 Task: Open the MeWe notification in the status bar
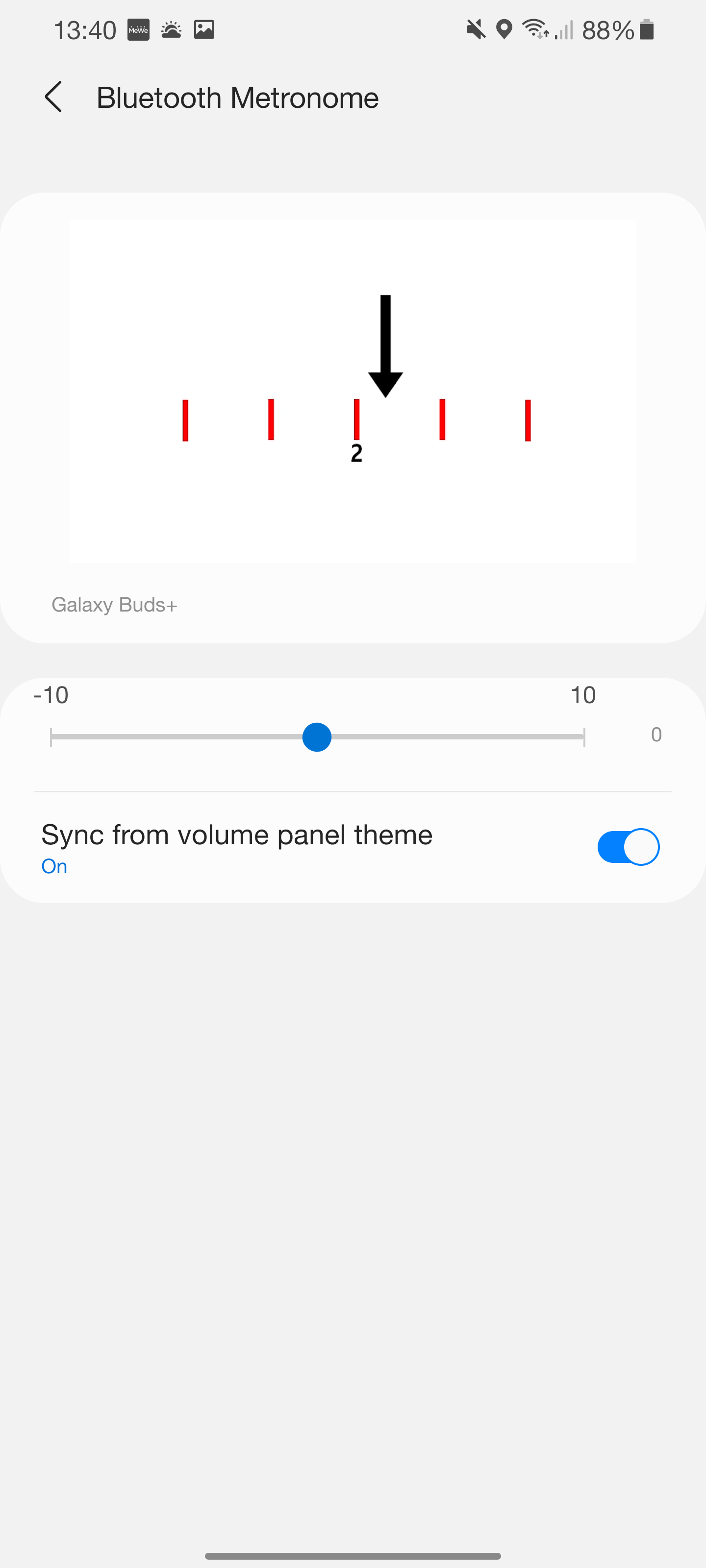139,28
